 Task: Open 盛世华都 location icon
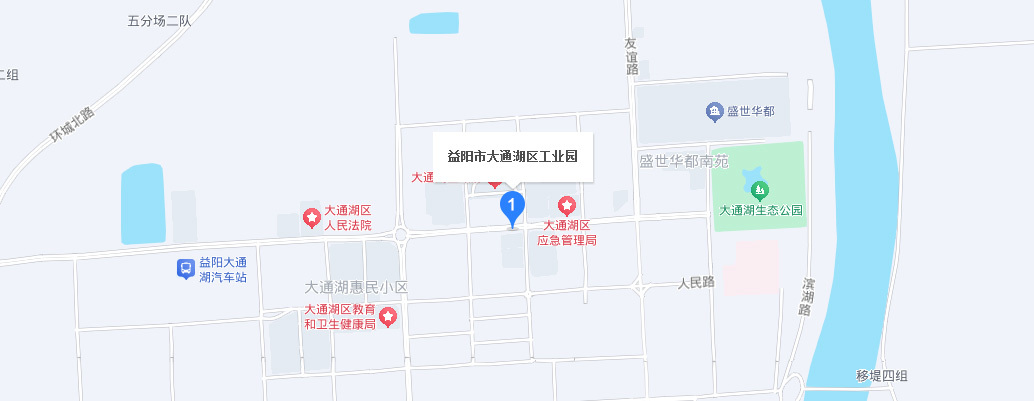714,111
